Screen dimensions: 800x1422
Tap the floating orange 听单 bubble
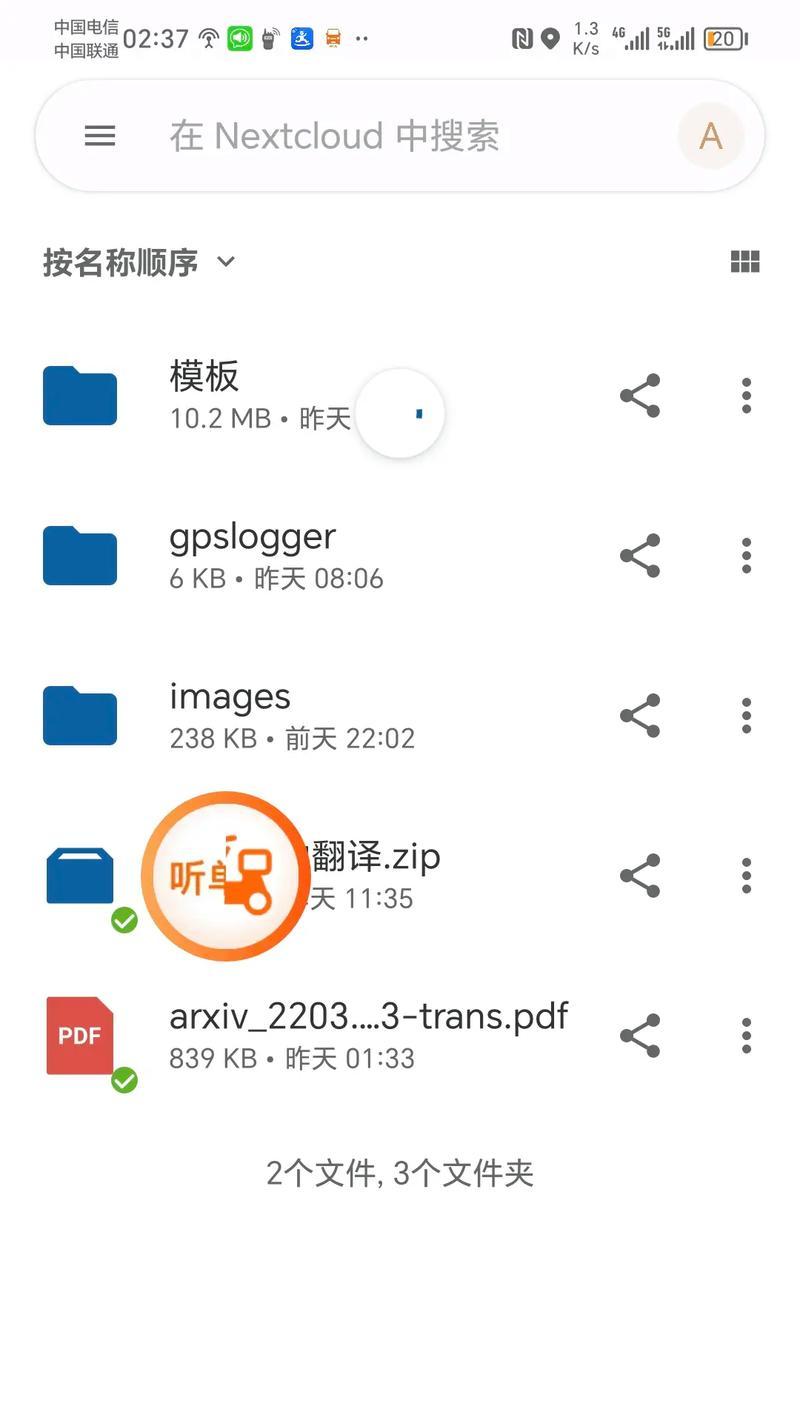click(226, 876)
